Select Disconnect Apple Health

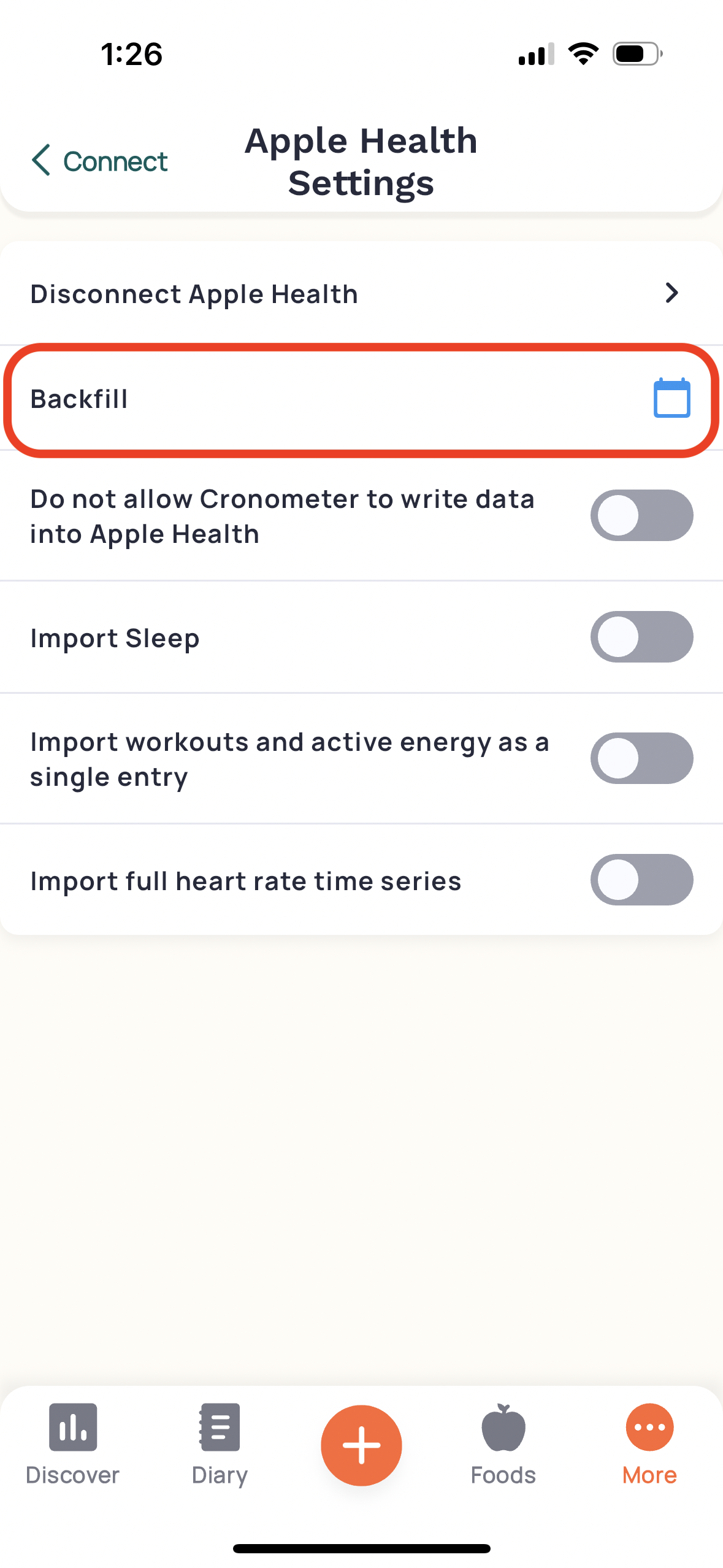(x=194, y=294)
